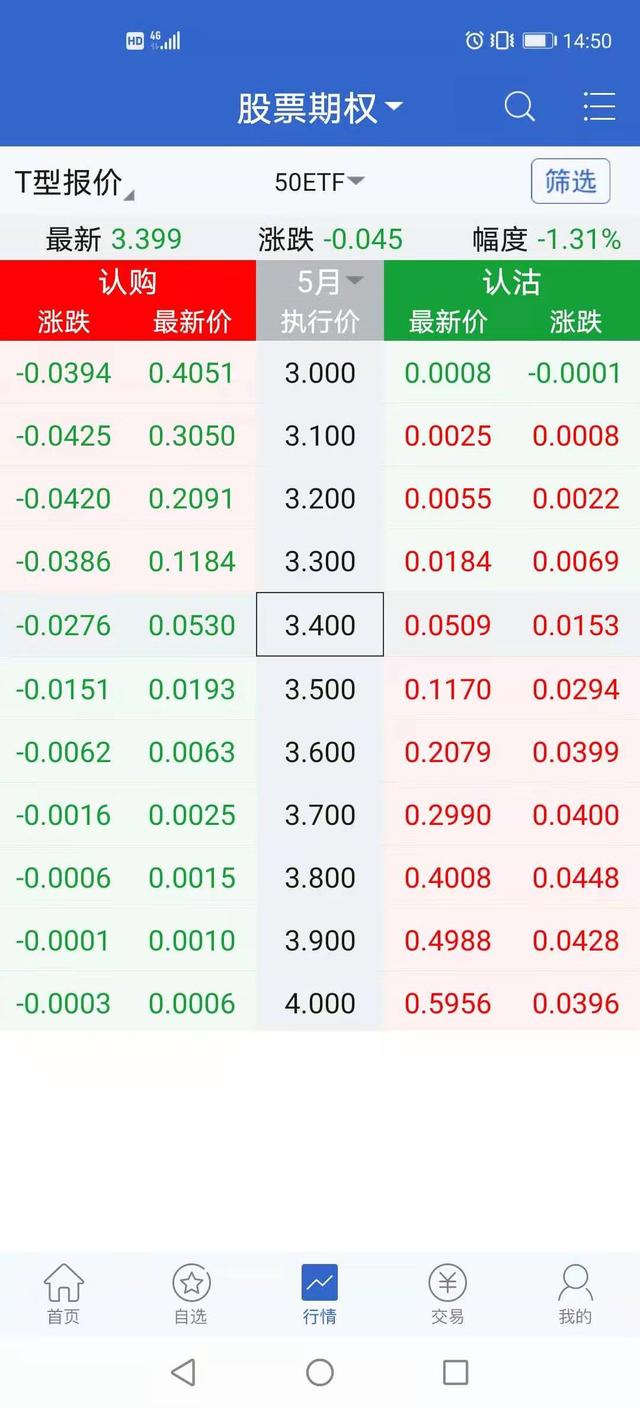Open the search magnifier icon

tap(519, 107)
